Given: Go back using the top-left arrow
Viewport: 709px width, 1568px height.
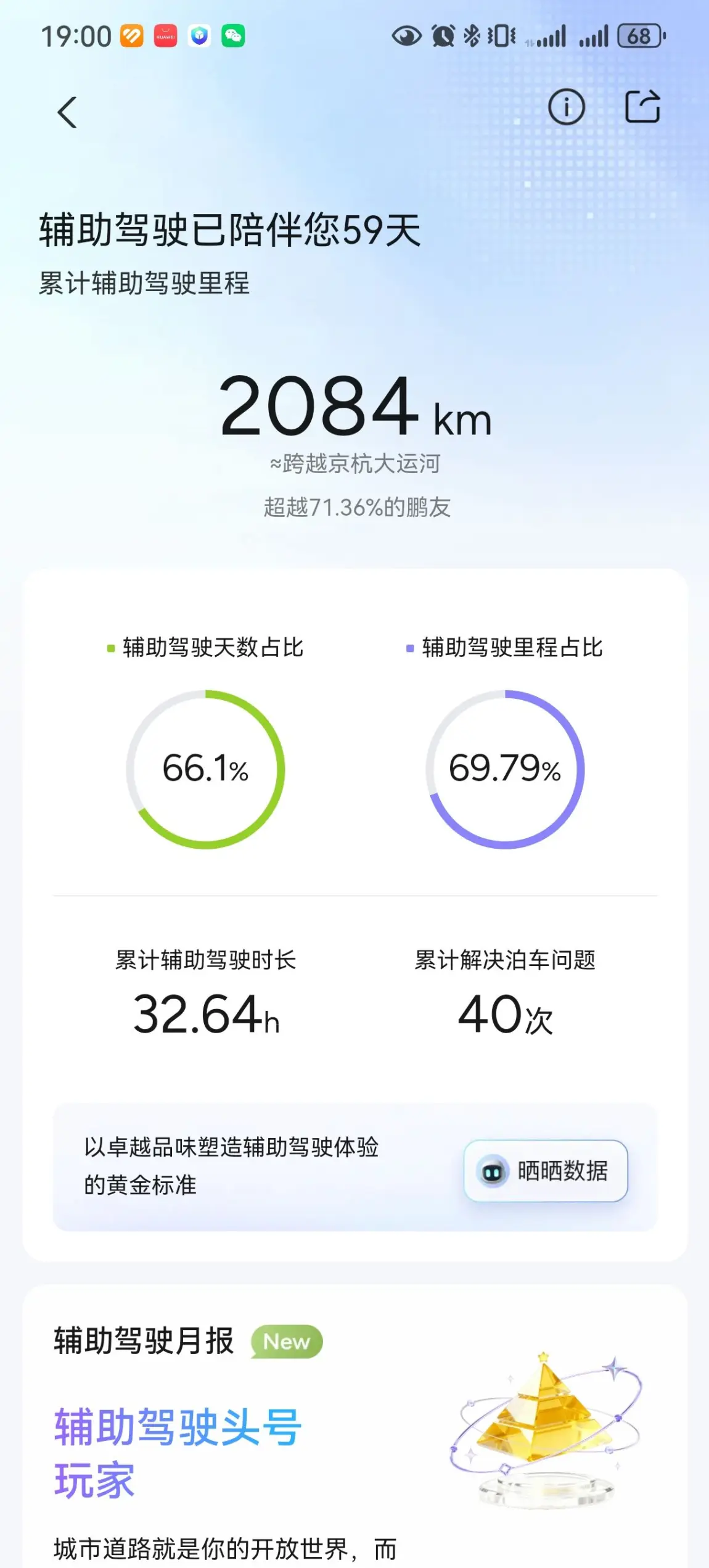Looking at the screenshot, I should coord(67,112).
